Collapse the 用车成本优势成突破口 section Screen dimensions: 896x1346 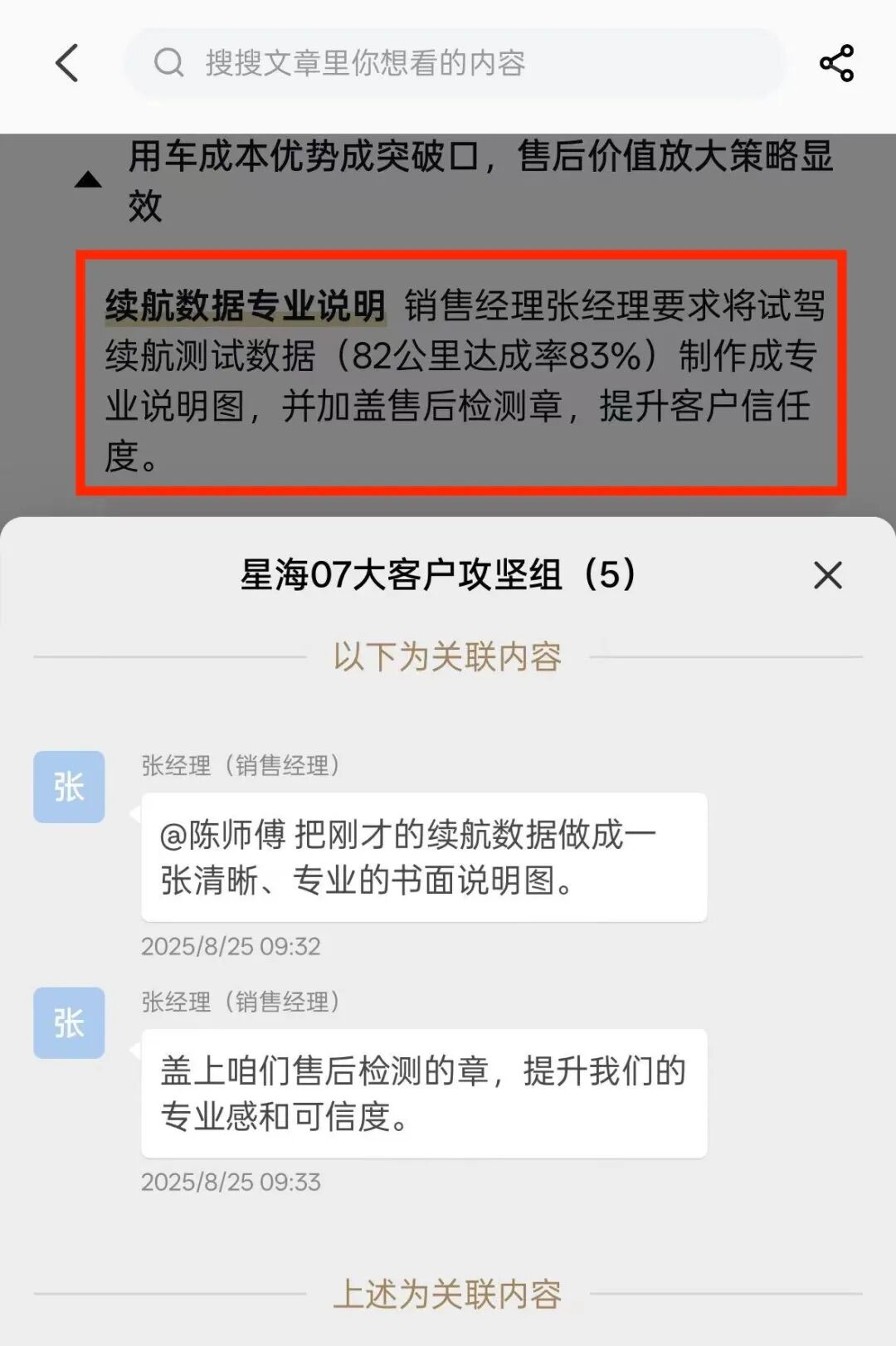[88, 180]
